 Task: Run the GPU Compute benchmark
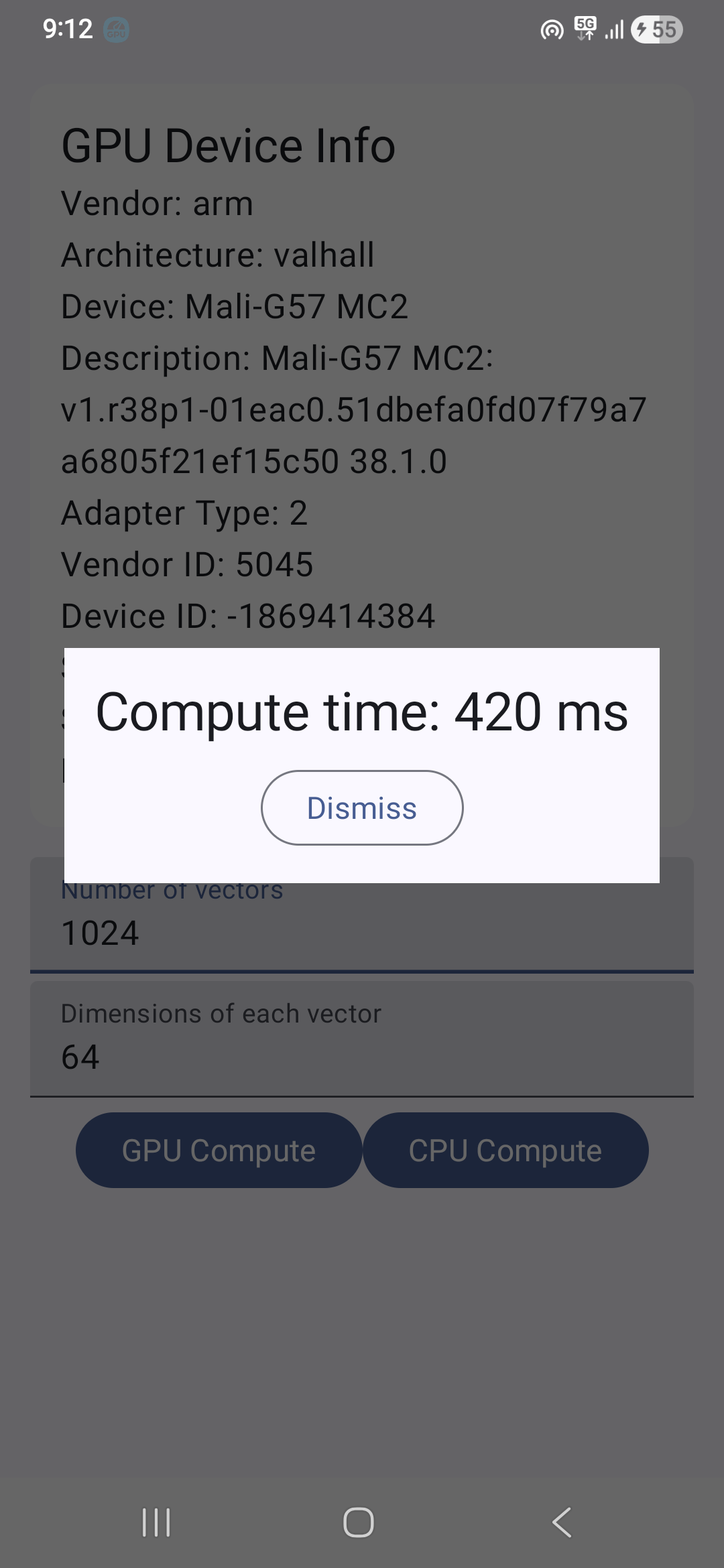(x=219, y=1150)
